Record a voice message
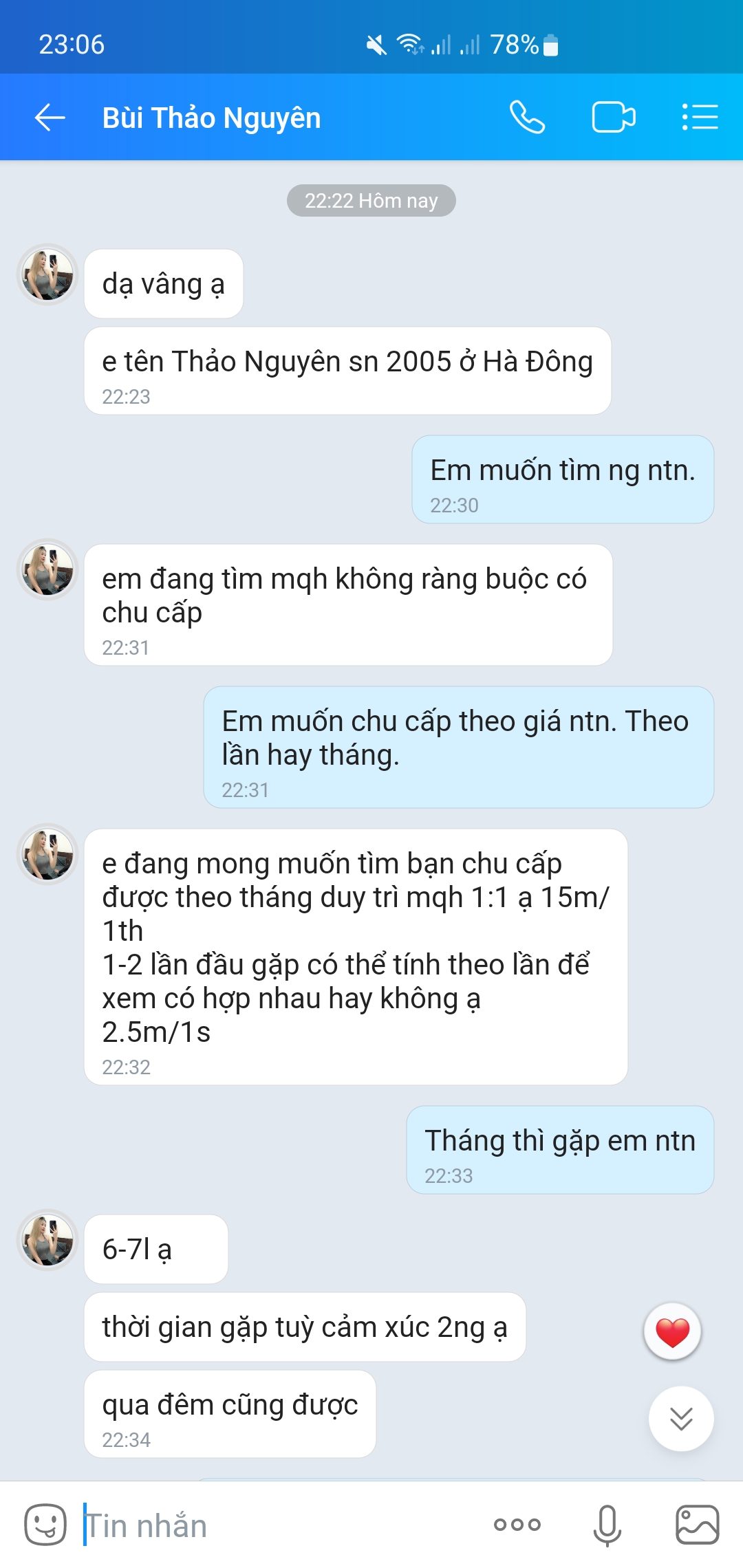Screen dimensions: 743x1568 tap(607, 1525)
